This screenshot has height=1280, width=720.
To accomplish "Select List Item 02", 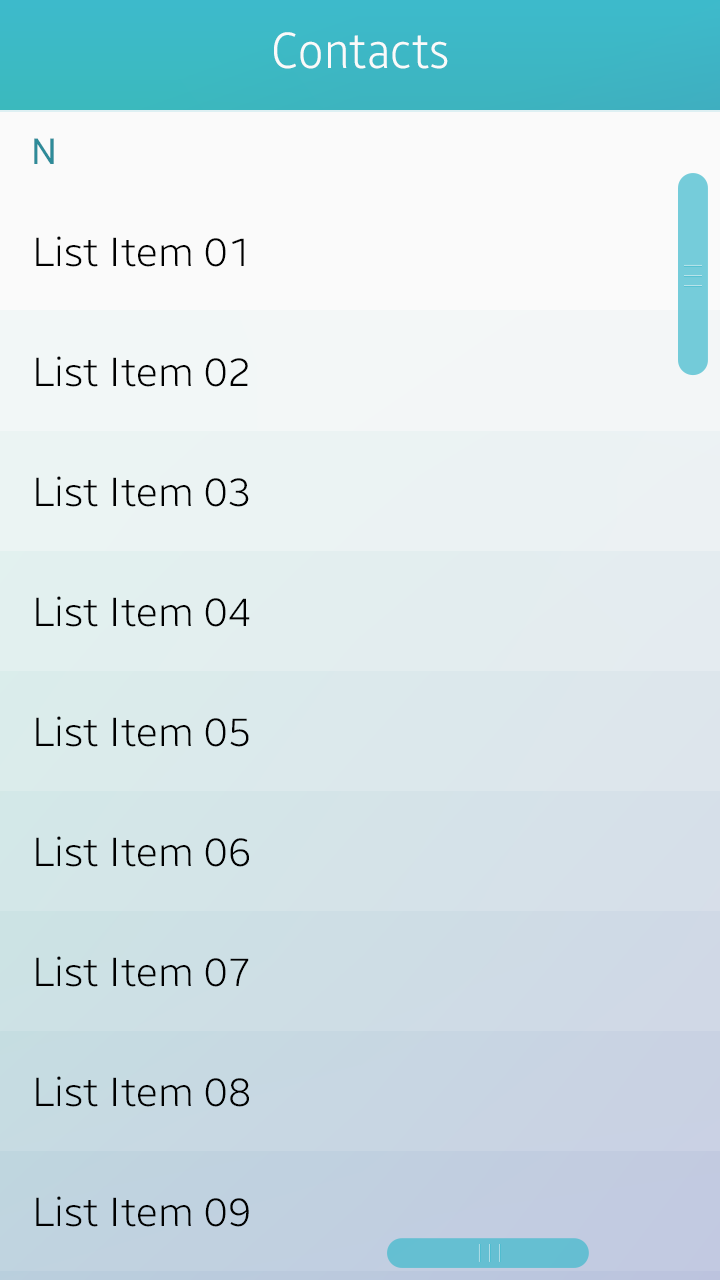I will point(141,372).
